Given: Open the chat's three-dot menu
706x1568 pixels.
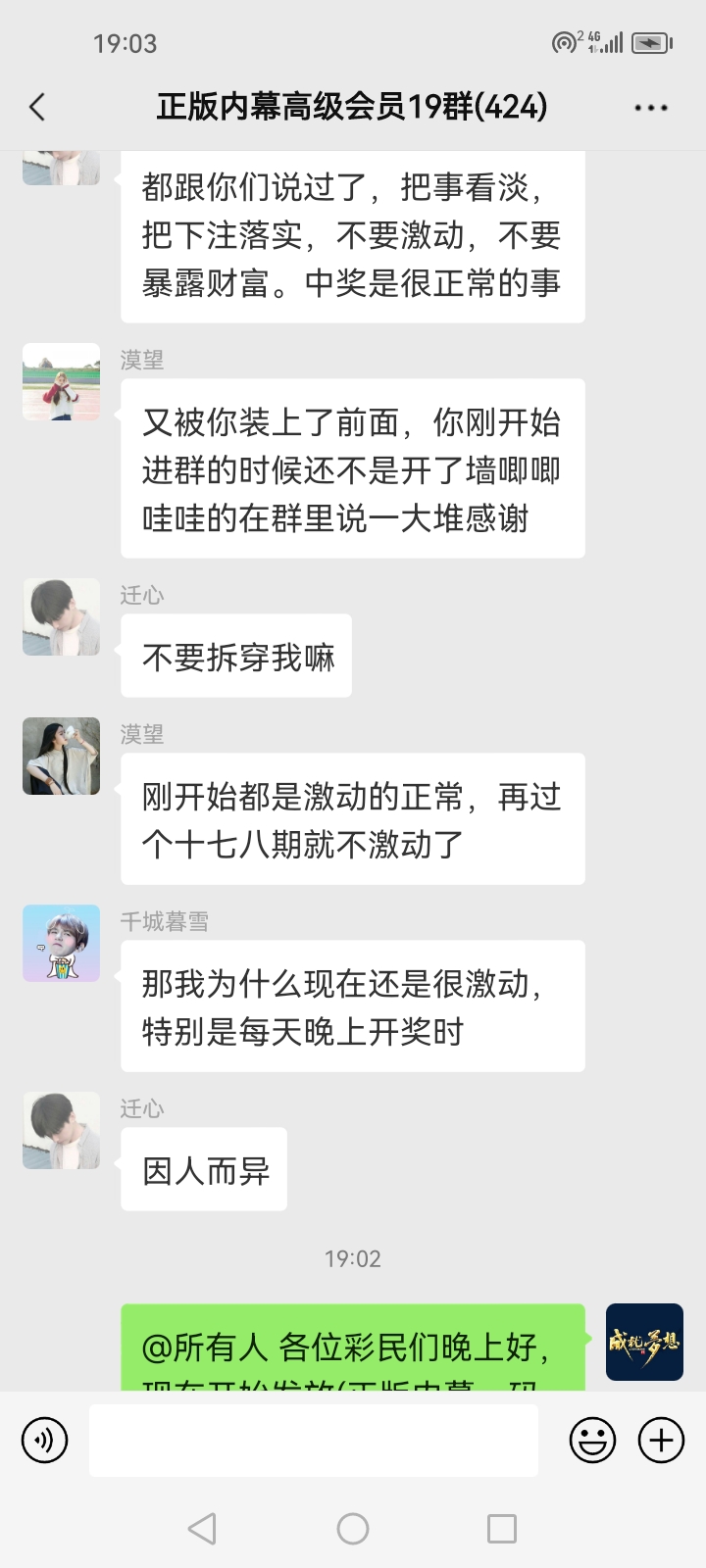Looking at the screenshot, I should click(x=650, y=108).
